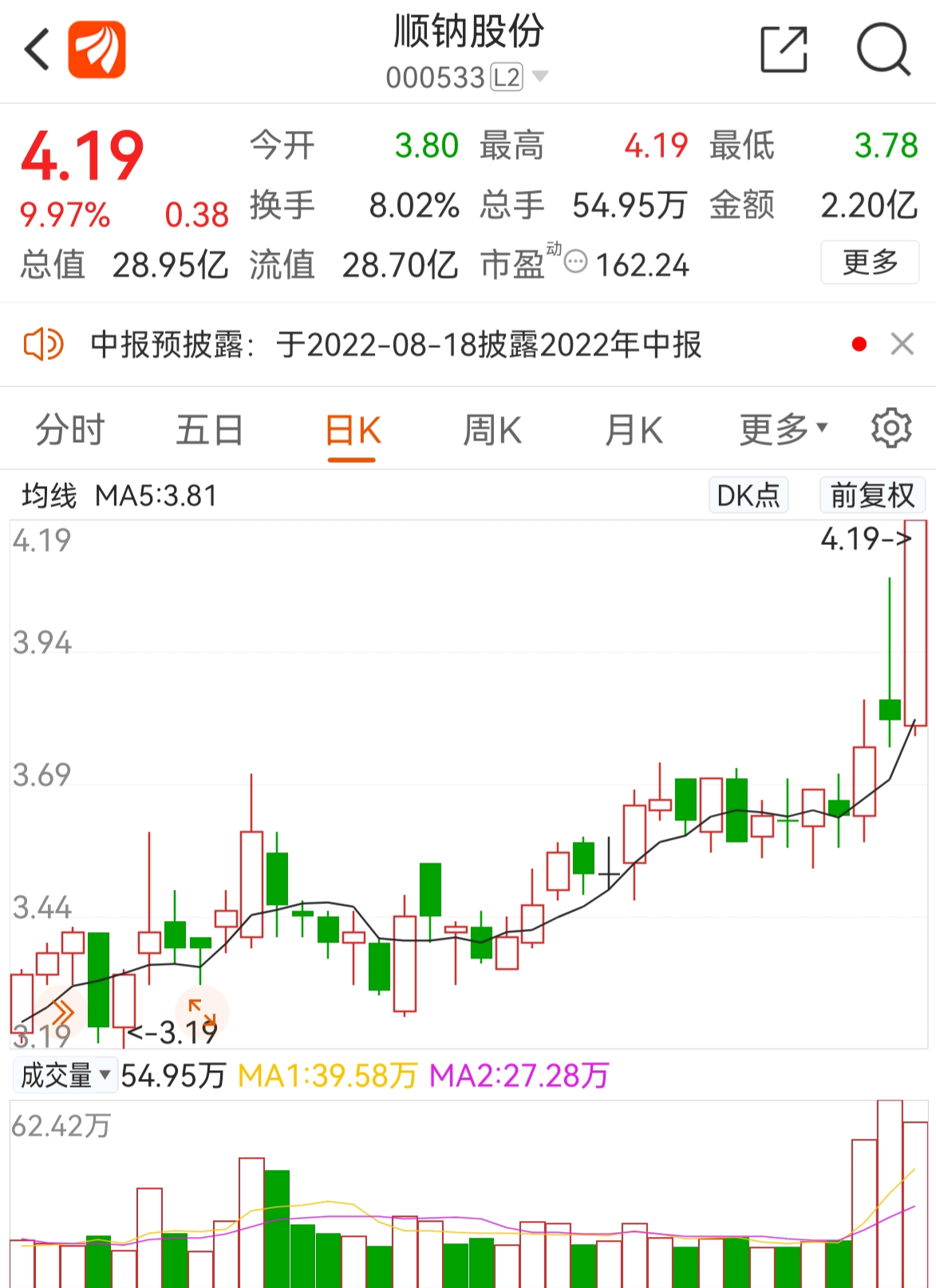Tap the double-arrow fast-scroll icon on the chart
The height and width of the screenshot is (1288, 936).
[x=64, y=1010]
